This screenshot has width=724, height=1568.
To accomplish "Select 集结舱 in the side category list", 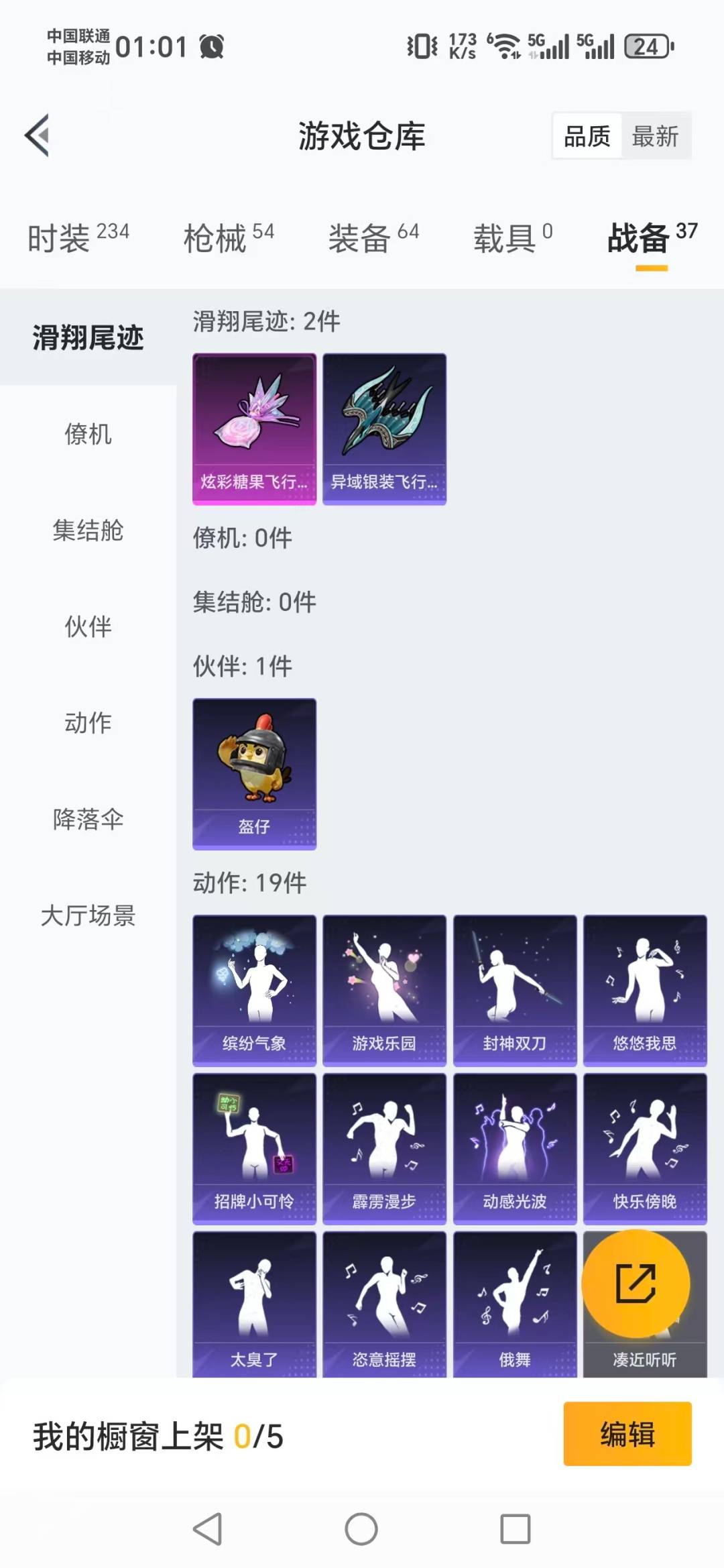I will pyautogui.click(x=88, y=530).
